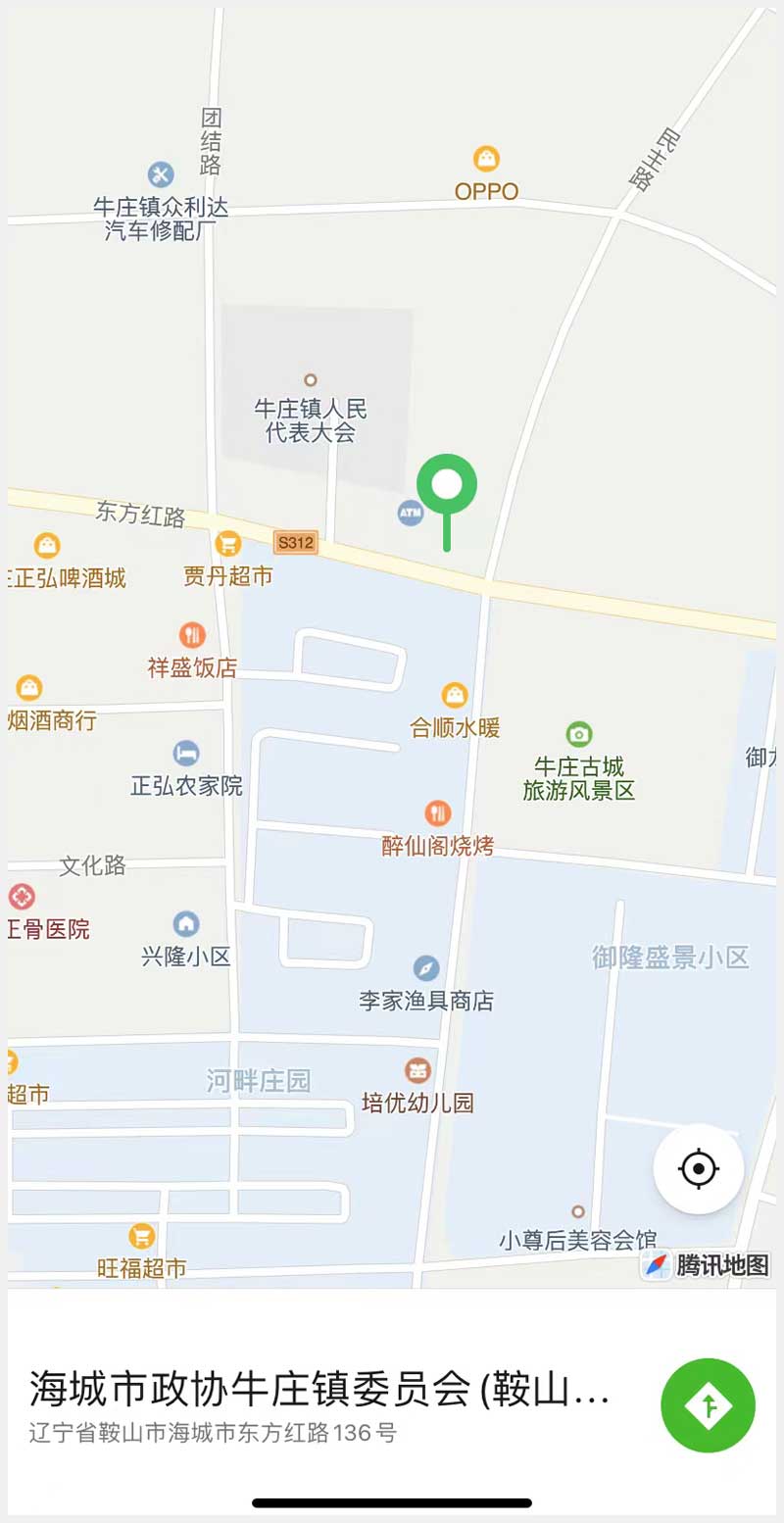
Task: Recenter map on my current location
Action: [698, 1168]
